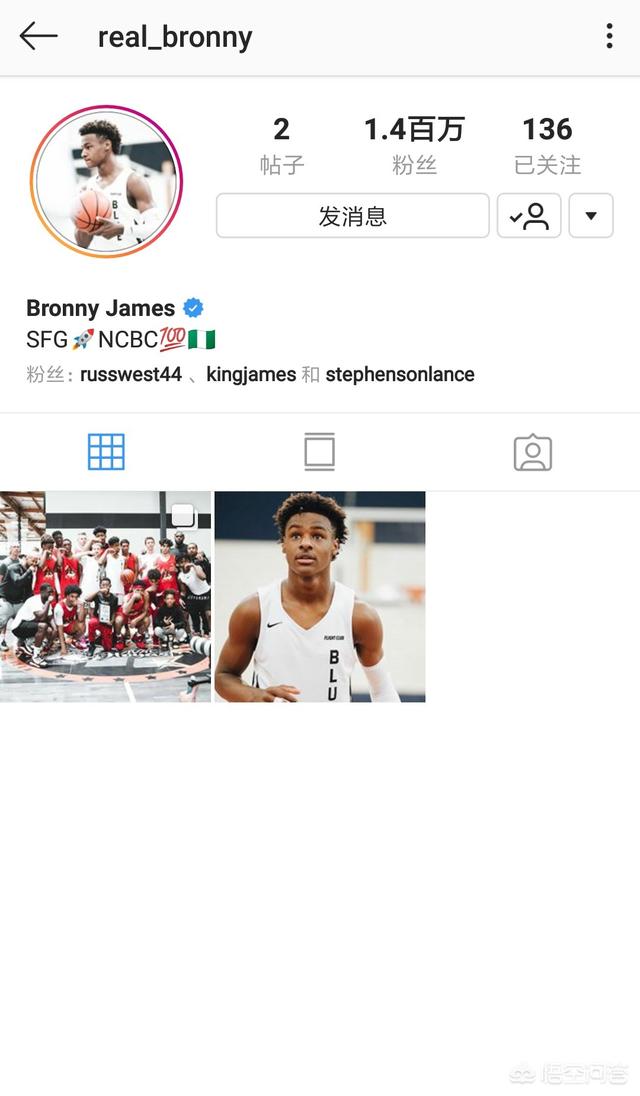640x1096 pixels.
Task: View the 1.4百万 followers list
Action: coord(414,145)
